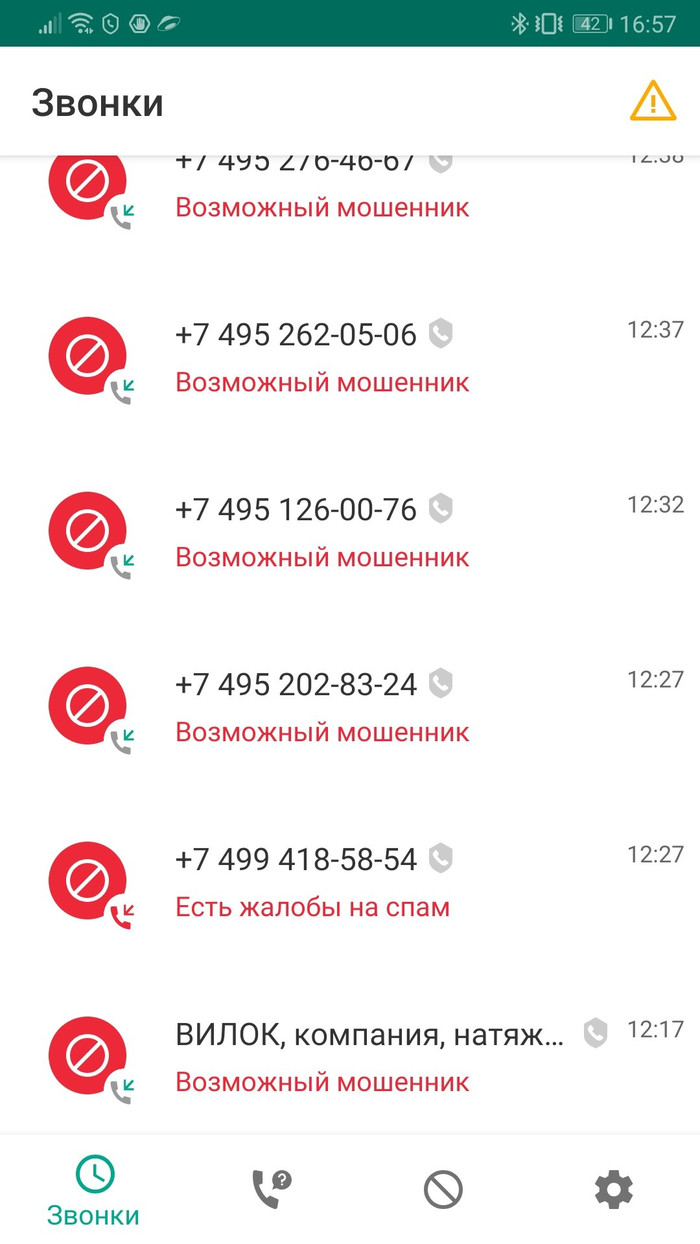Open call from +7 499 418-58-54
Screen dimensions: 700x1244
[350, 883]
